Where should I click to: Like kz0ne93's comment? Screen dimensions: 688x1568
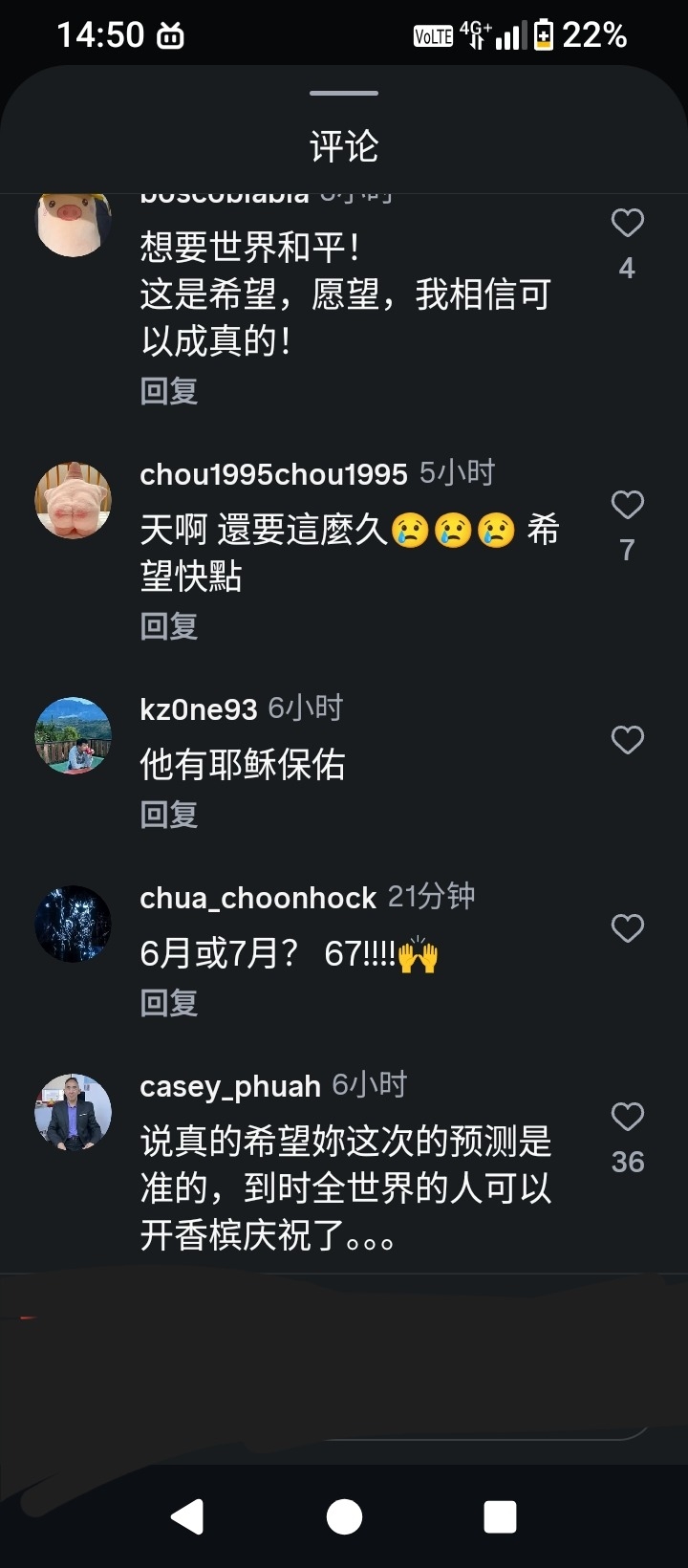tap(627, 740)
